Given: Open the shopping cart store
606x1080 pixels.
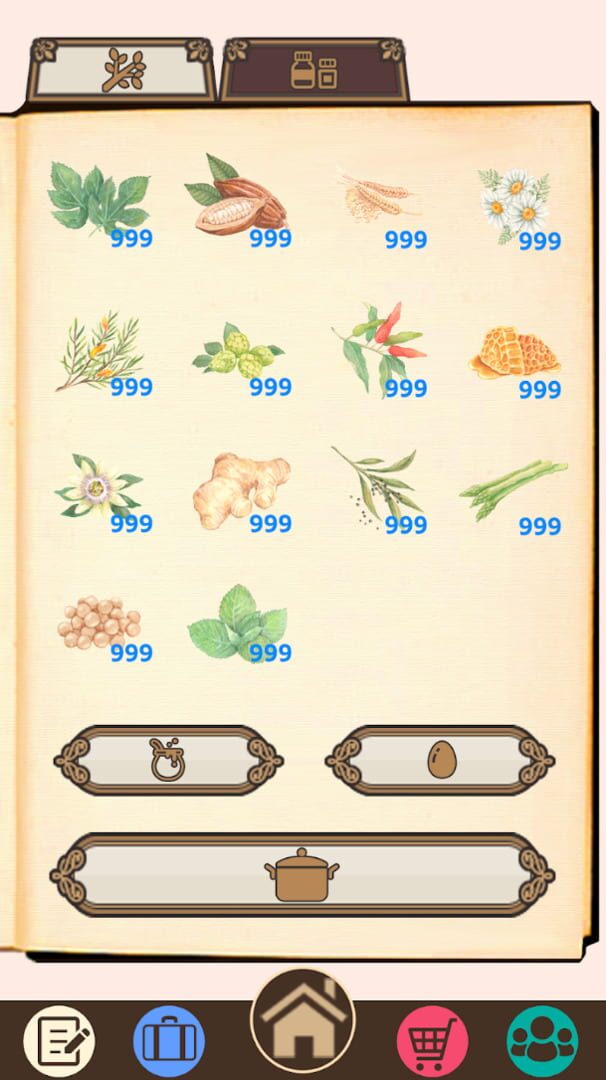Looking at the screenshot, I should click(x=432, y=1041).
